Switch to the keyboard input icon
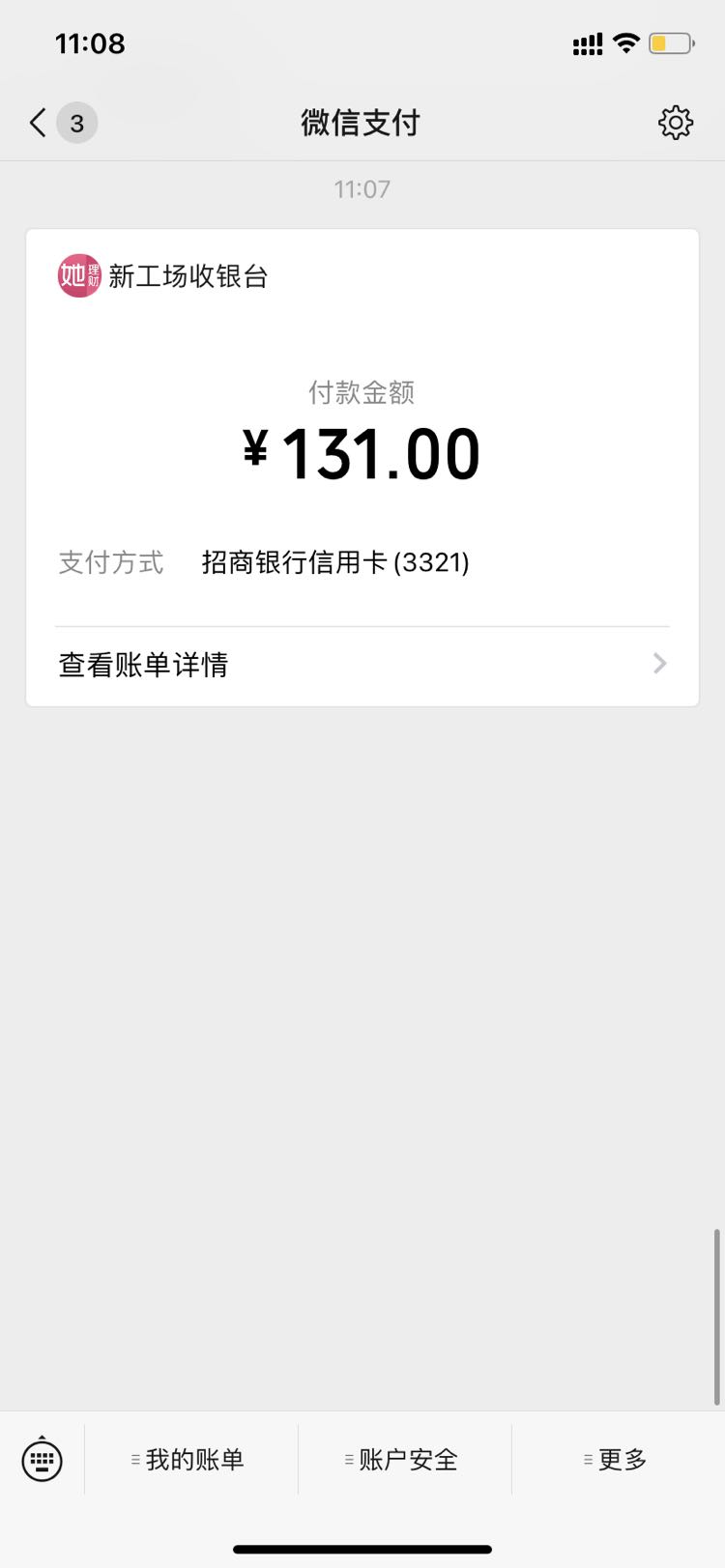This screenshot has width=725, height=1568. click(43, 1459)
